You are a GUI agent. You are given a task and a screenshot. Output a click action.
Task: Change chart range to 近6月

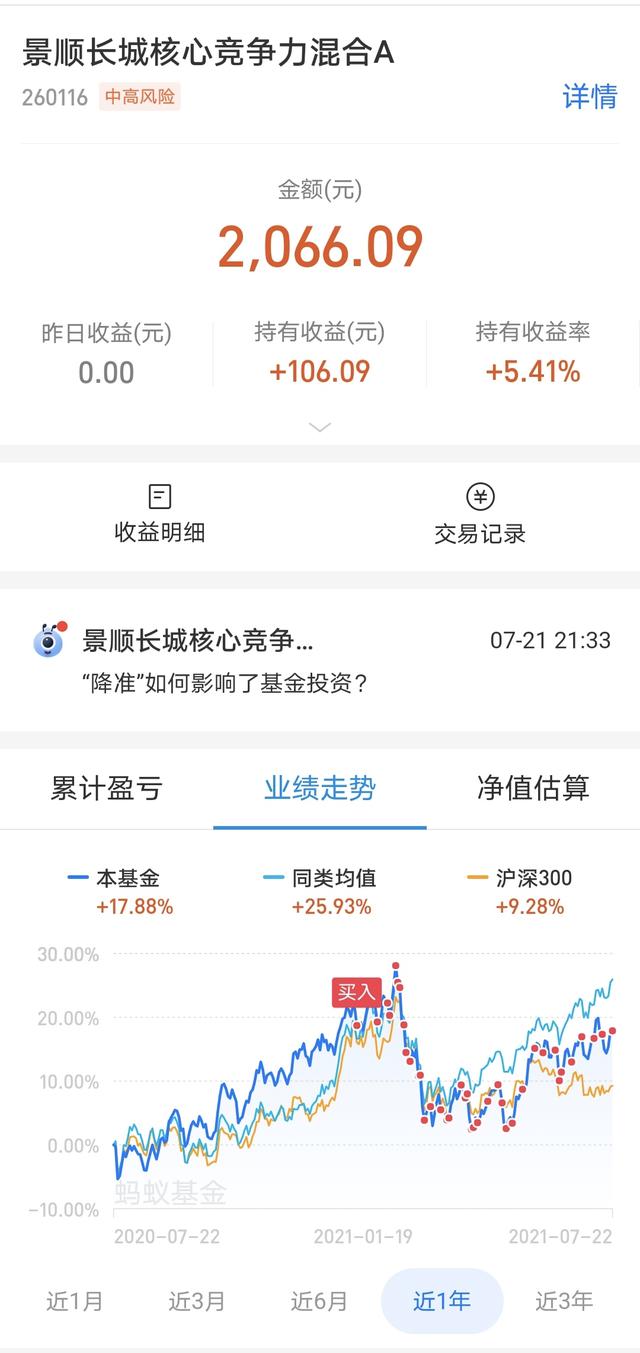[319, 1301]
